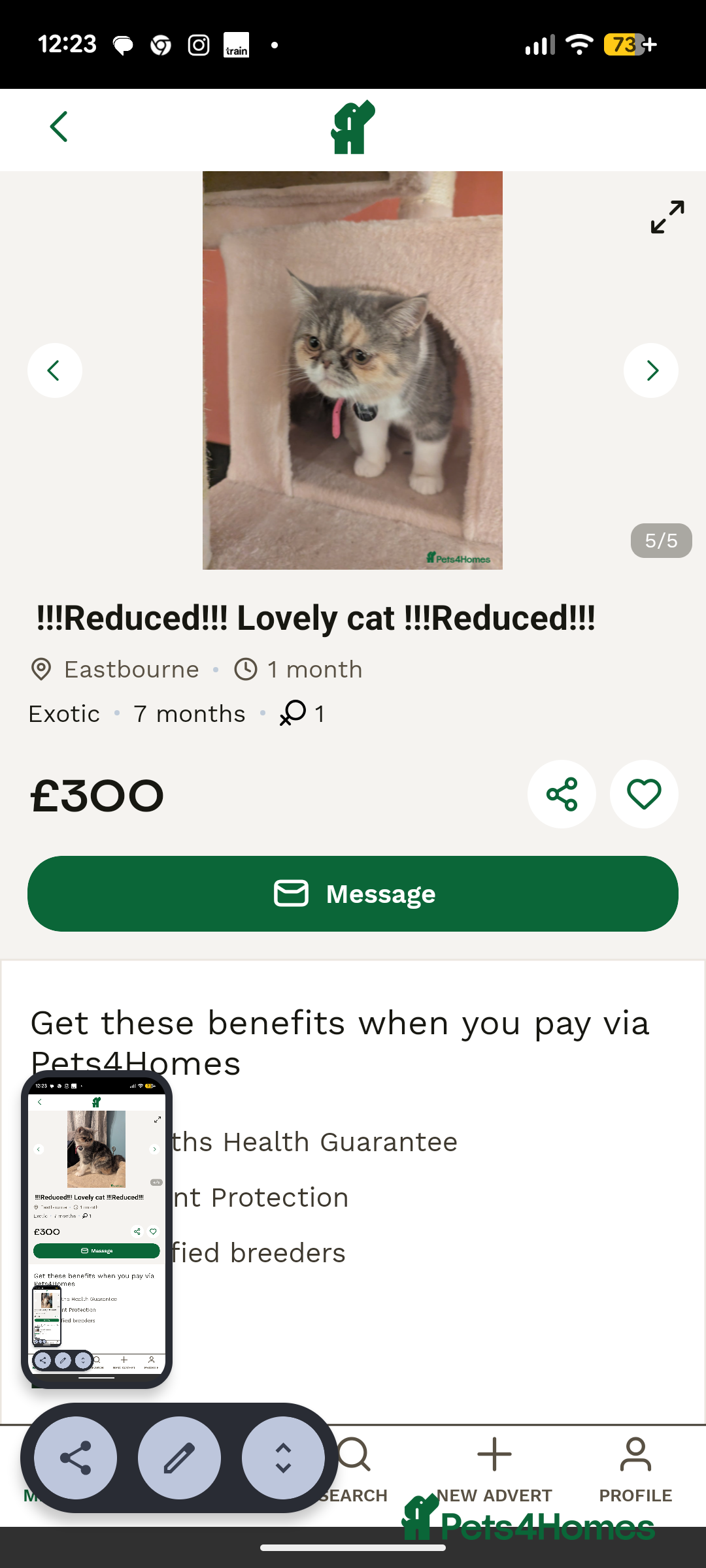Toggle the heart to favourite this listing
The image size is (706, 1568).
point(643,794)
